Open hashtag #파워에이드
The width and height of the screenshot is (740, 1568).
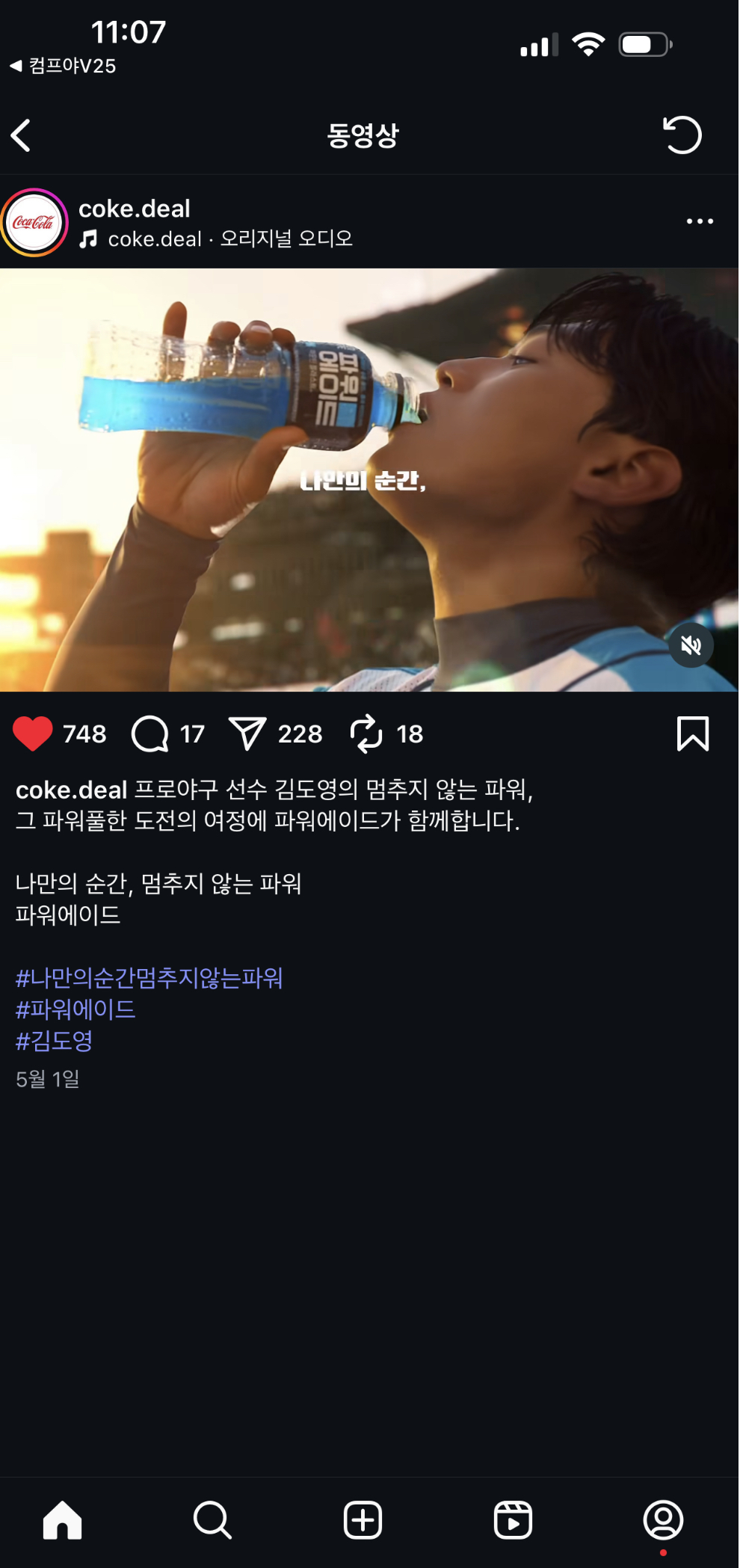pyautogui.click(x=75, y=1009)
